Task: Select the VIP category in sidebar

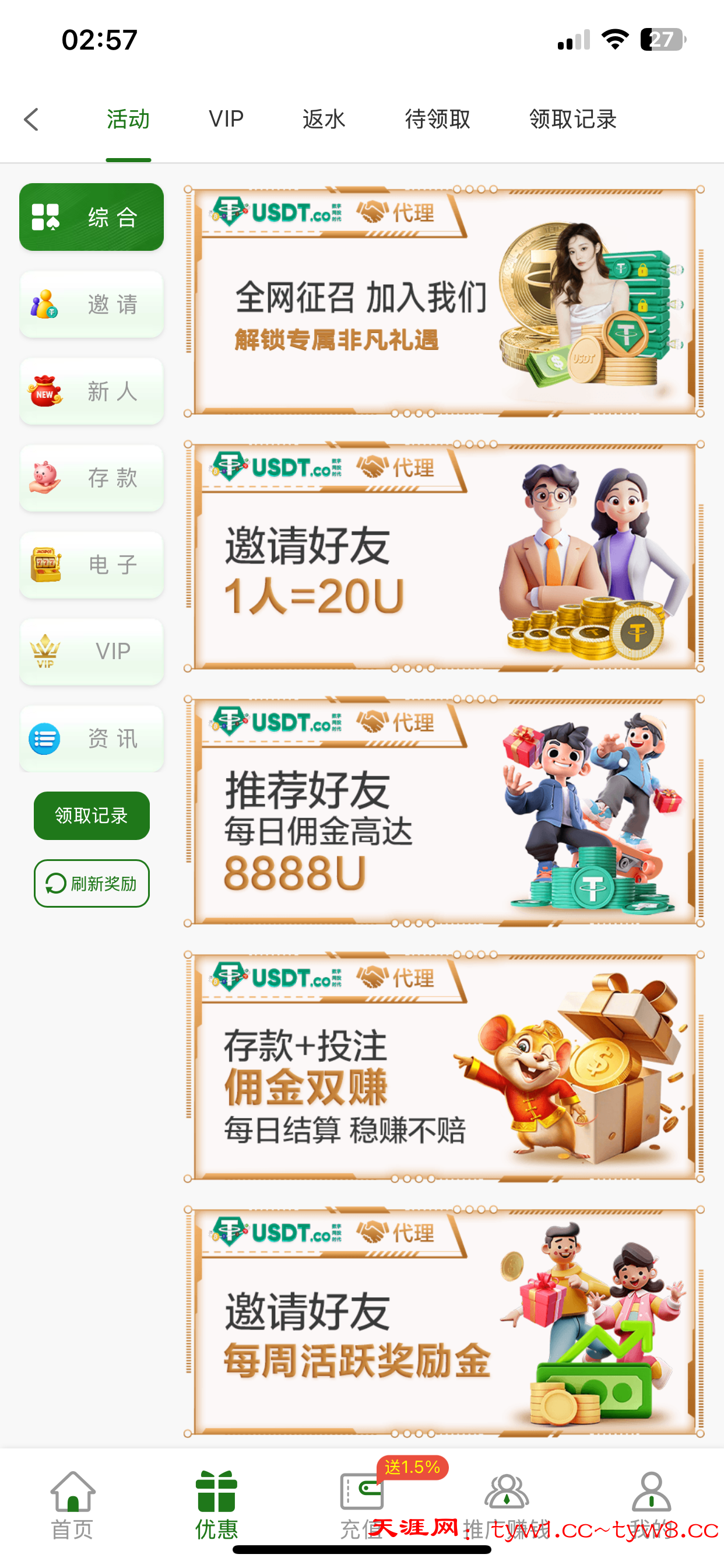Action: pos(92,652)
